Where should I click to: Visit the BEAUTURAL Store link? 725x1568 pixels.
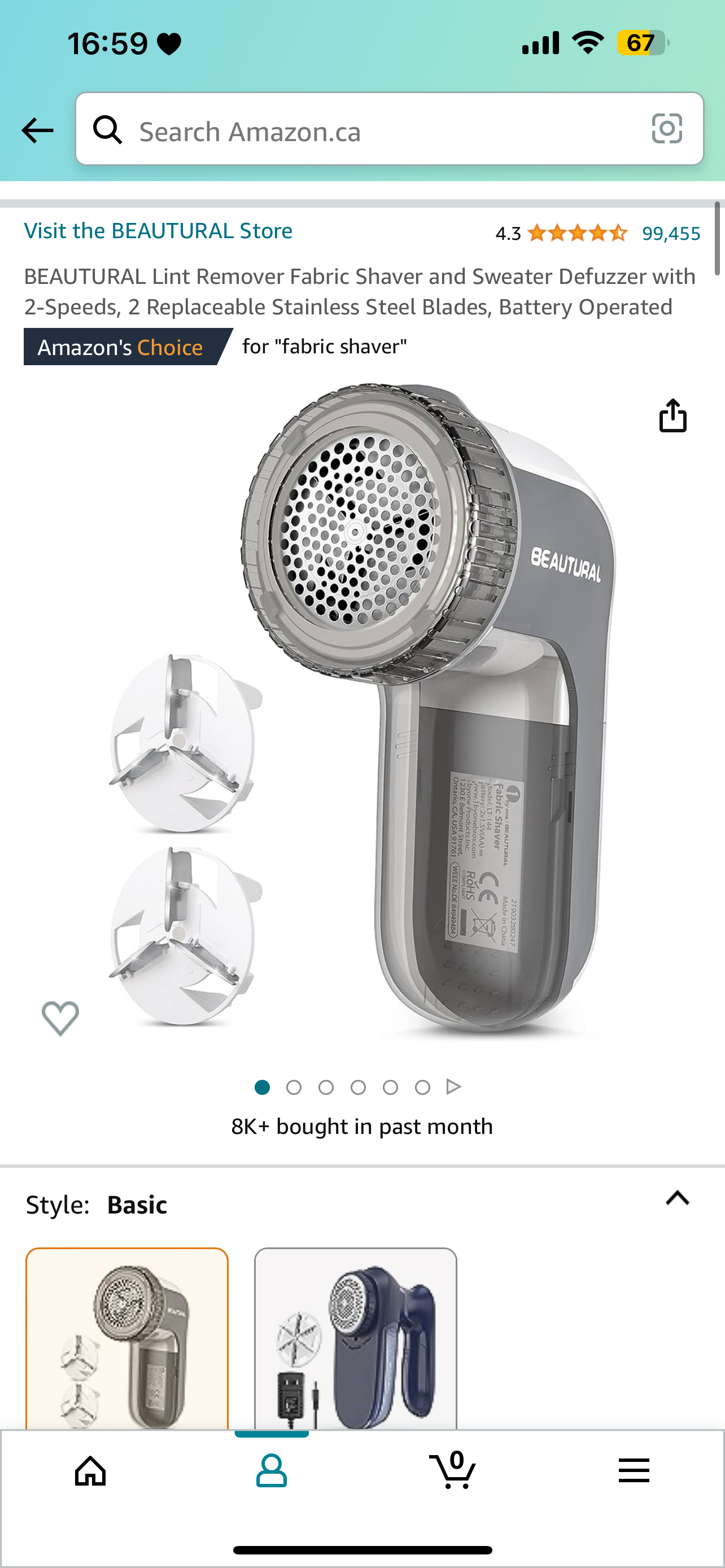click(158, 231)
